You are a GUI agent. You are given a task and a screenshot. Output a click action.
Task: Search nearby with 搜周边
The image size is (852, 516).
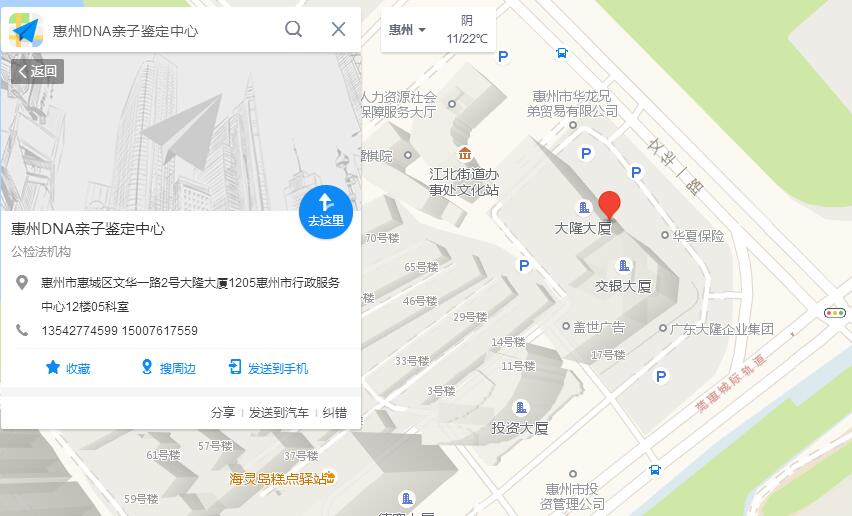tap(168, 368)
